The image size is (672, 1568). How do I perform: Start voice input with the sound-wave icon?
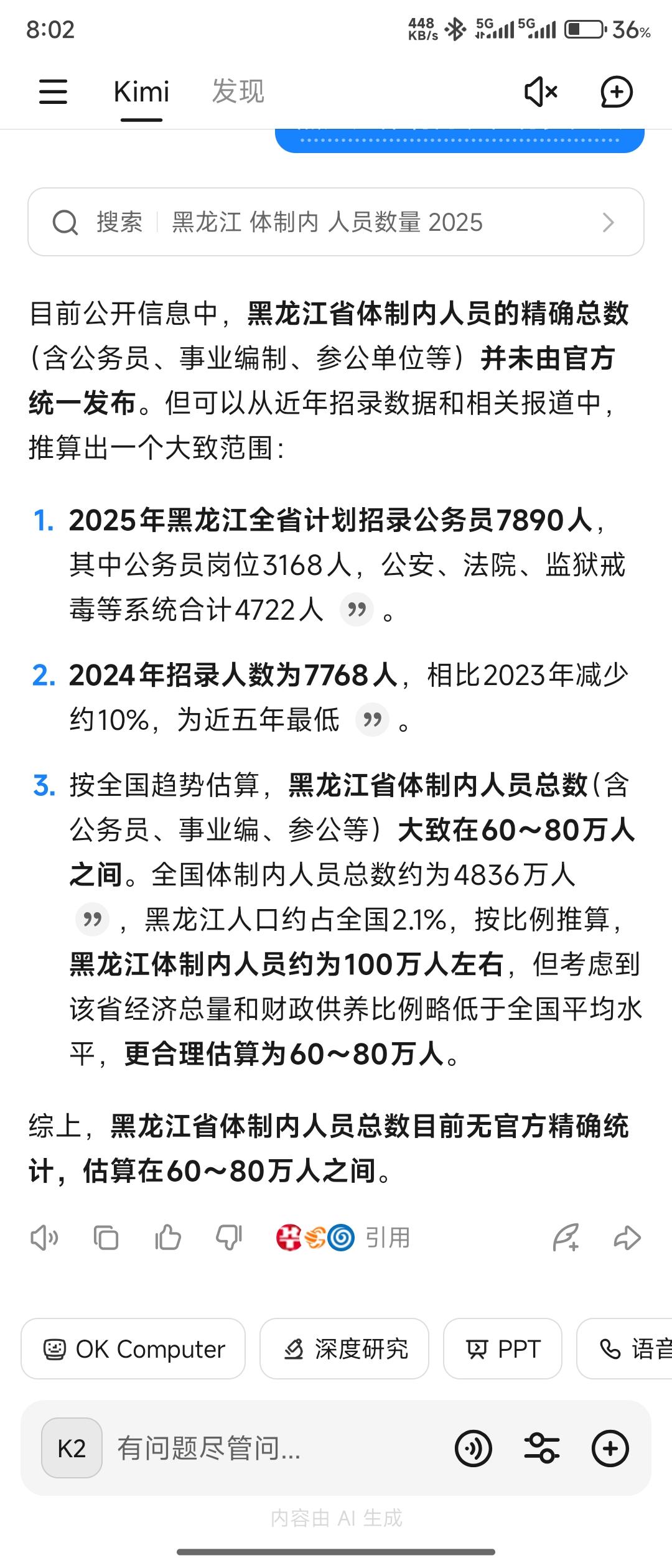tap(474, 1448)
